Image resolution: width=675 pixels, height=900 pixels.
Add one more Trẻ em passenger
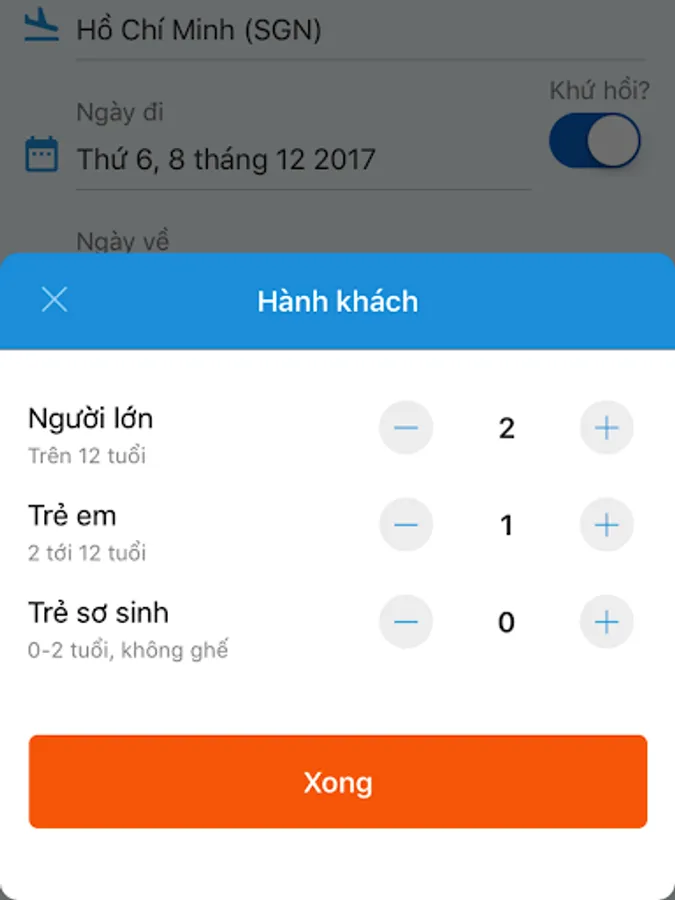pos(607,525)
